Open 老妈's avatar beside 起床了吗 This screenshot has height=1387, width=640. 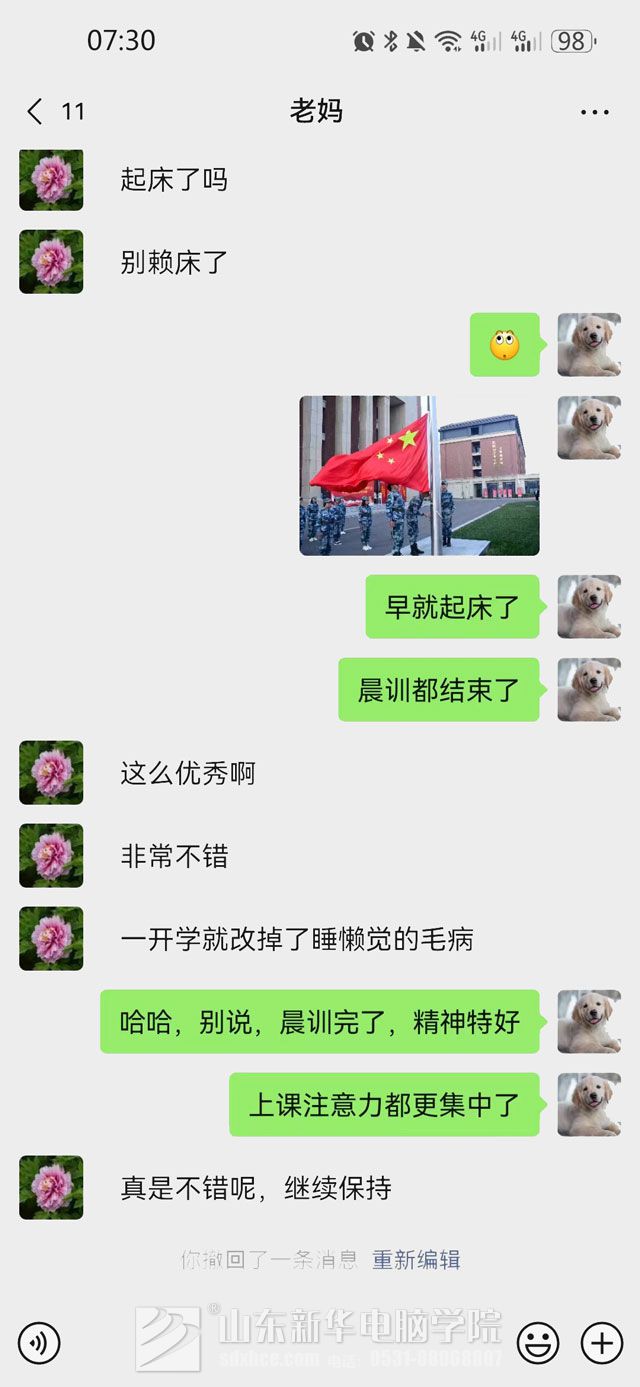click(x=51, y=179)
